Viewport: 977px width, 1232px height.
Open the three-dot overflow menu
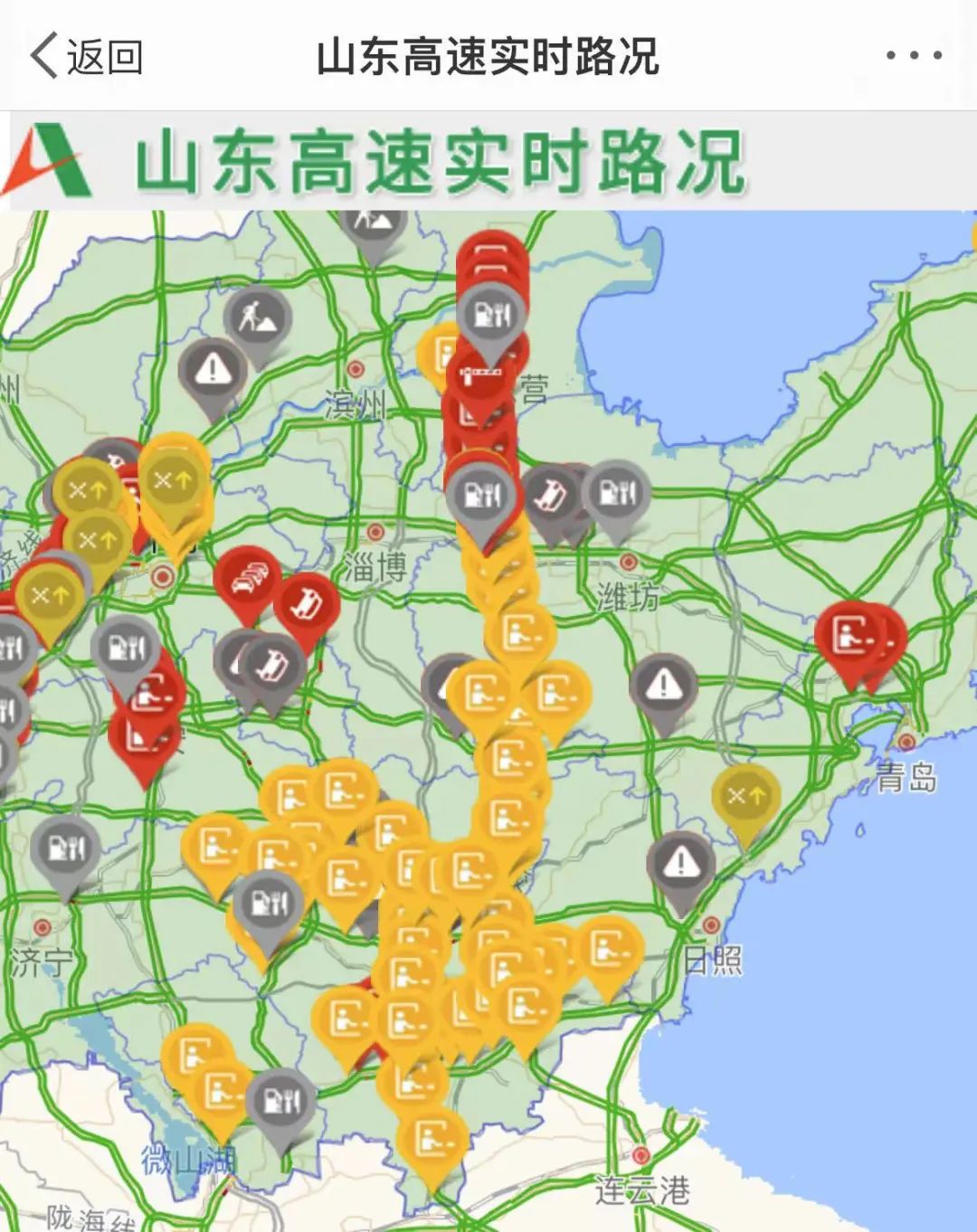pos(914,56)
